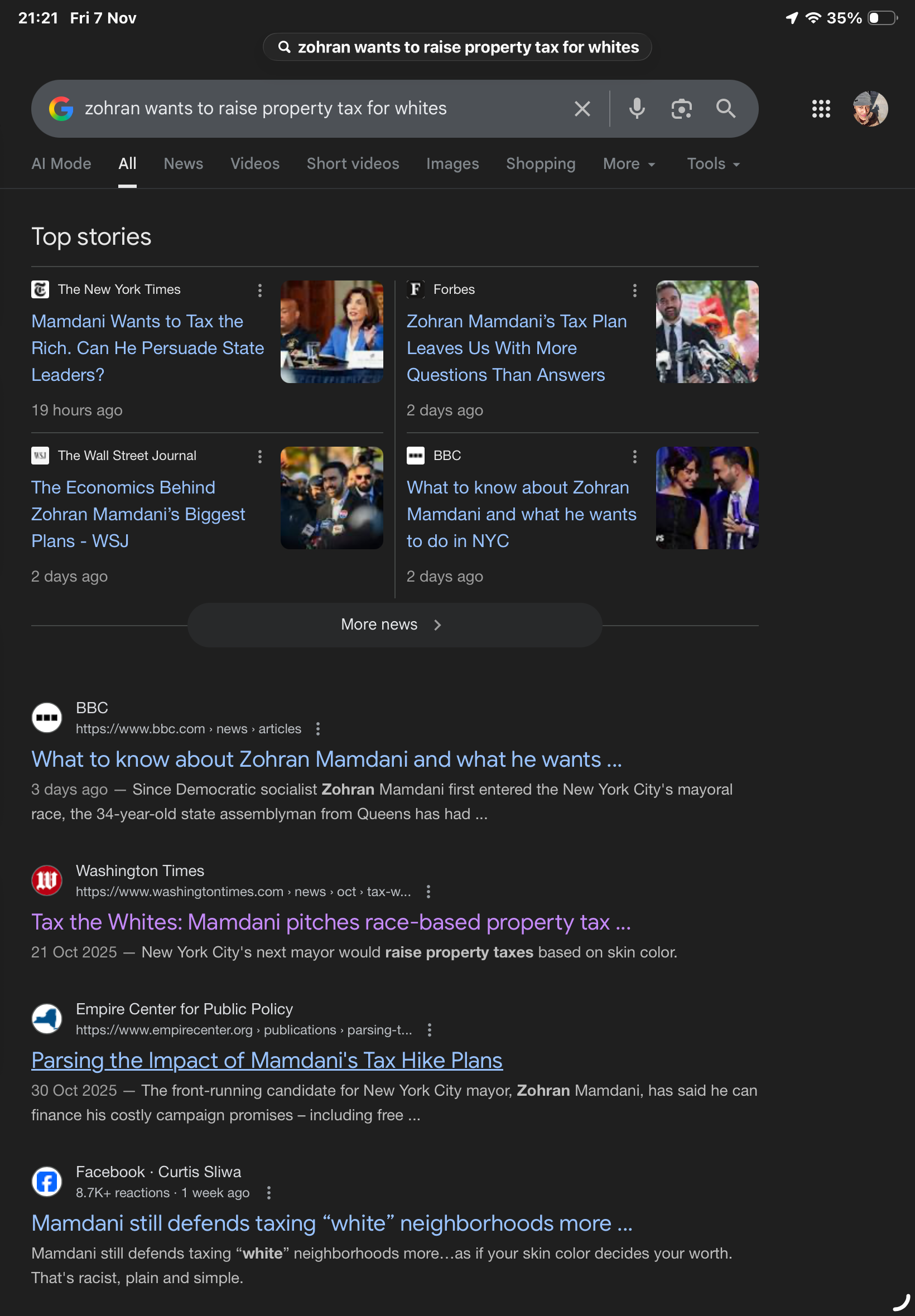915x1316 pixels.
Task: Open options menu for the Forbes top story
Action: (x=634, y=290)
